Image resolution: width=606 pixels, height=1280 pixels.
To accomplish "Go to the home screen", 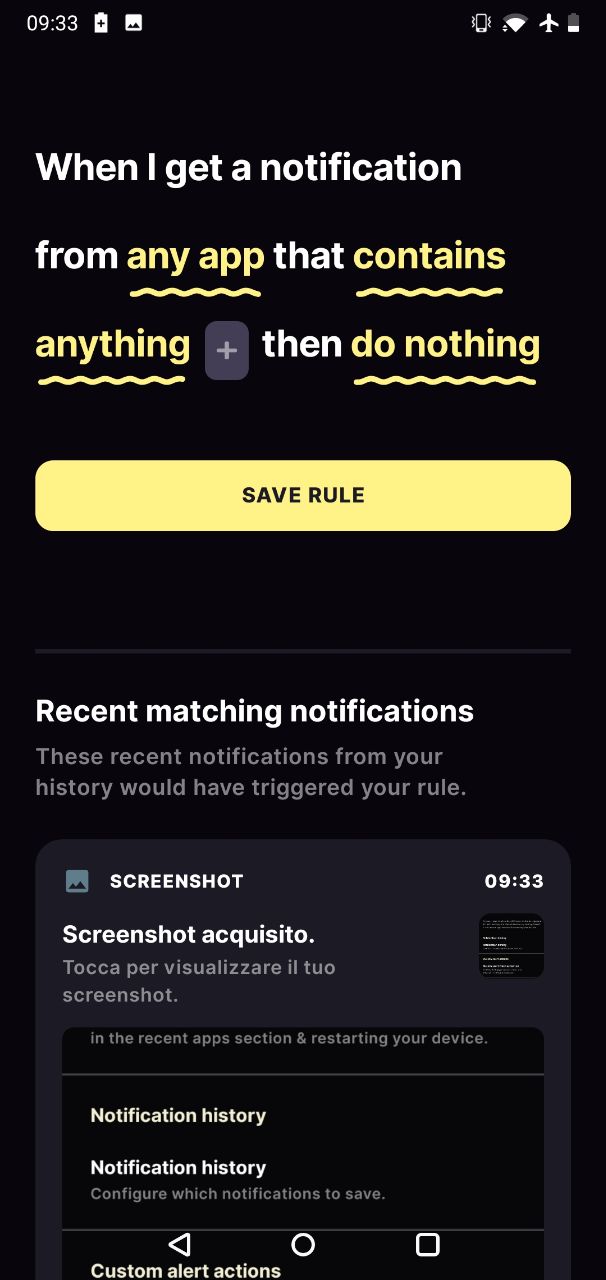I will [303, 1244].
